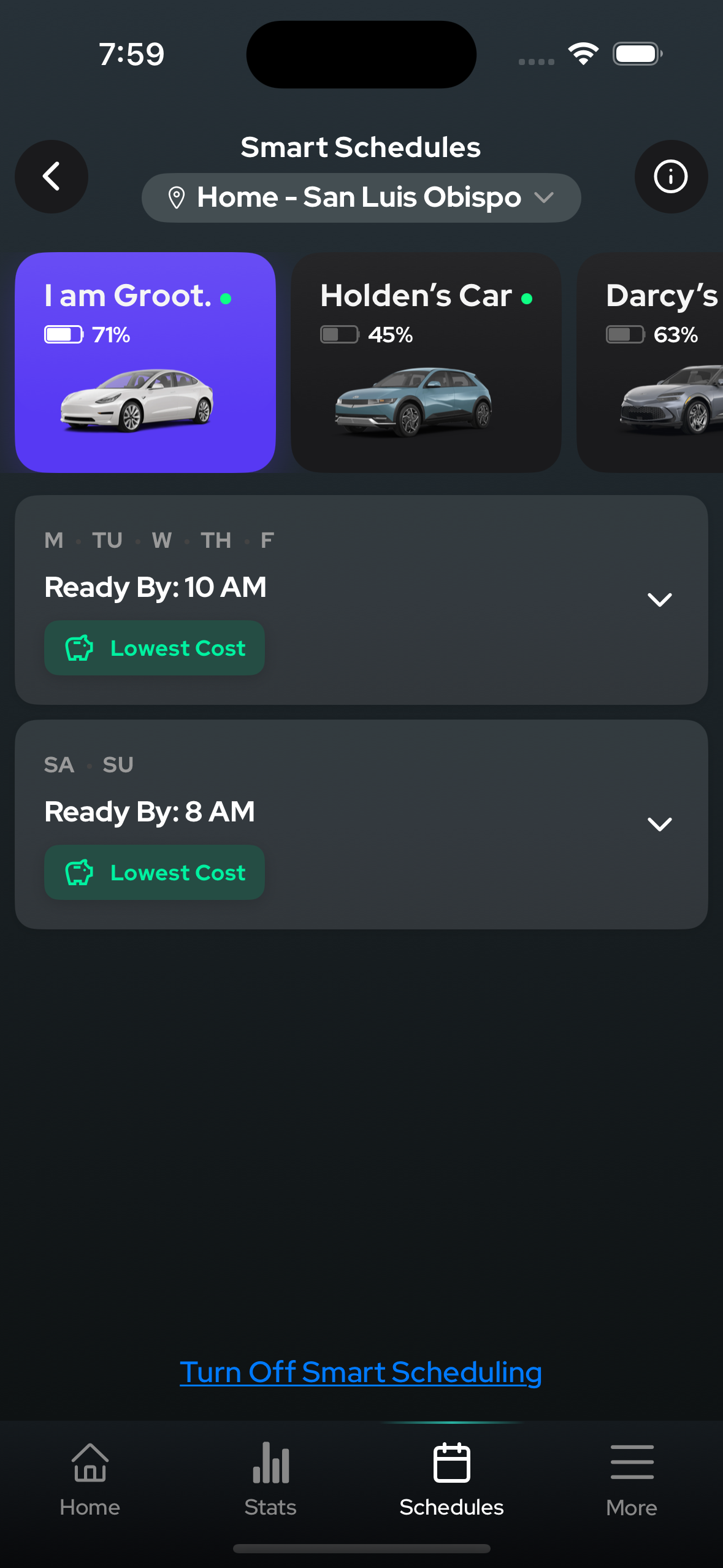Tap Turn Off Smart Scheduling link
723x1568 pixels.
point(361,1372)
